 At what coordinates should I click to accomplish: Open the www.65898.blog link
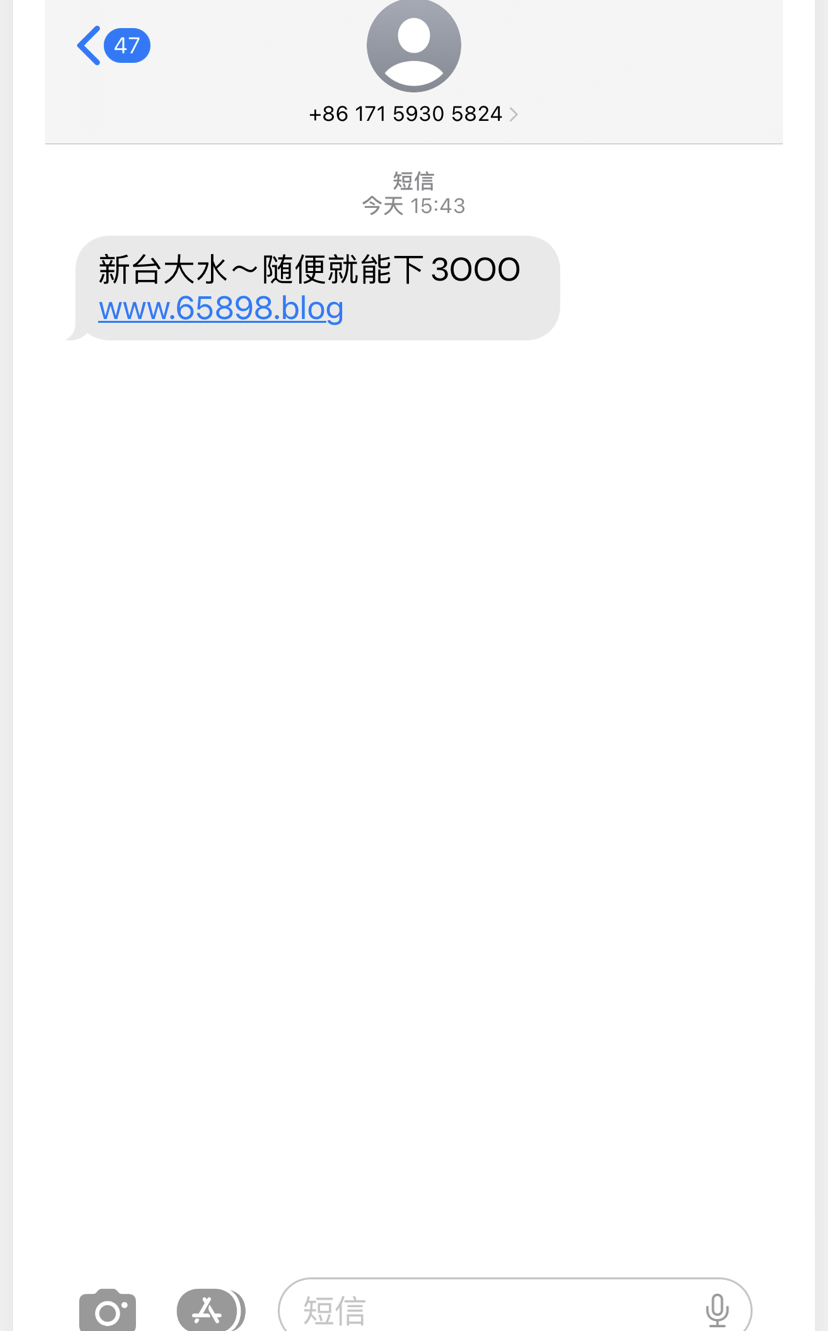coord(221,307)
